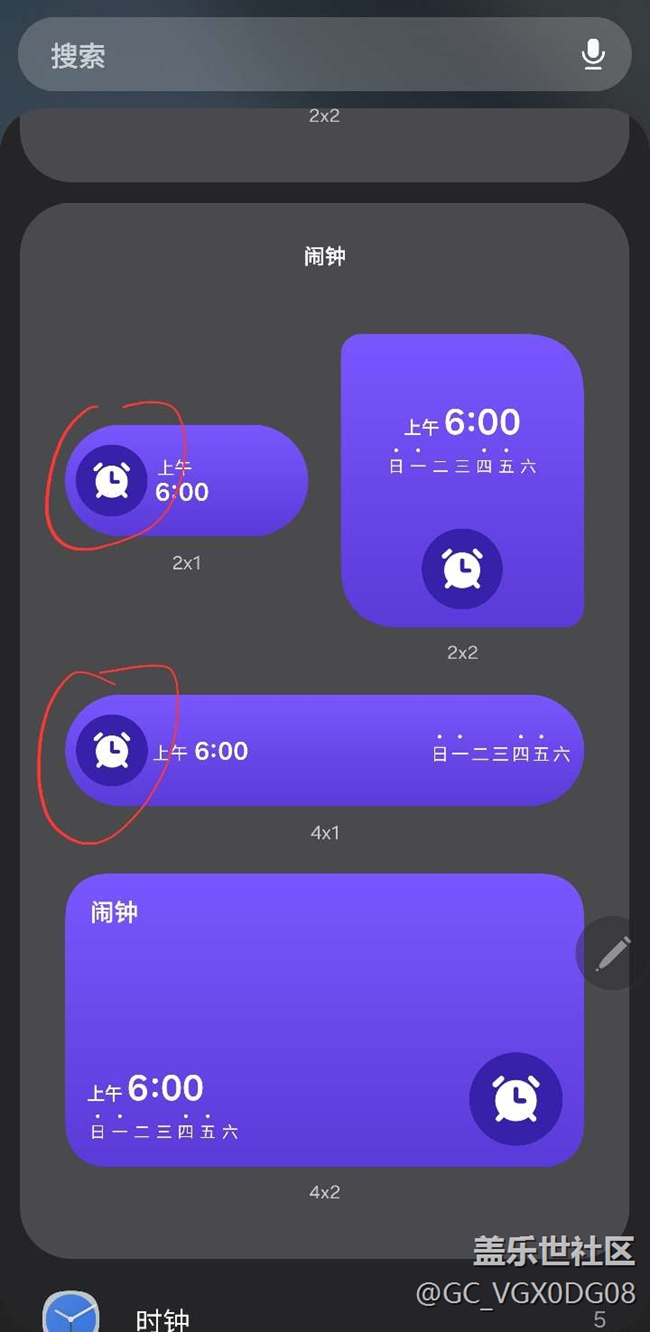The height and width of the screenshot is (1332, 650).
Task: Choose the 4x1 alarm widget
Action: click(x=324, y=751)
